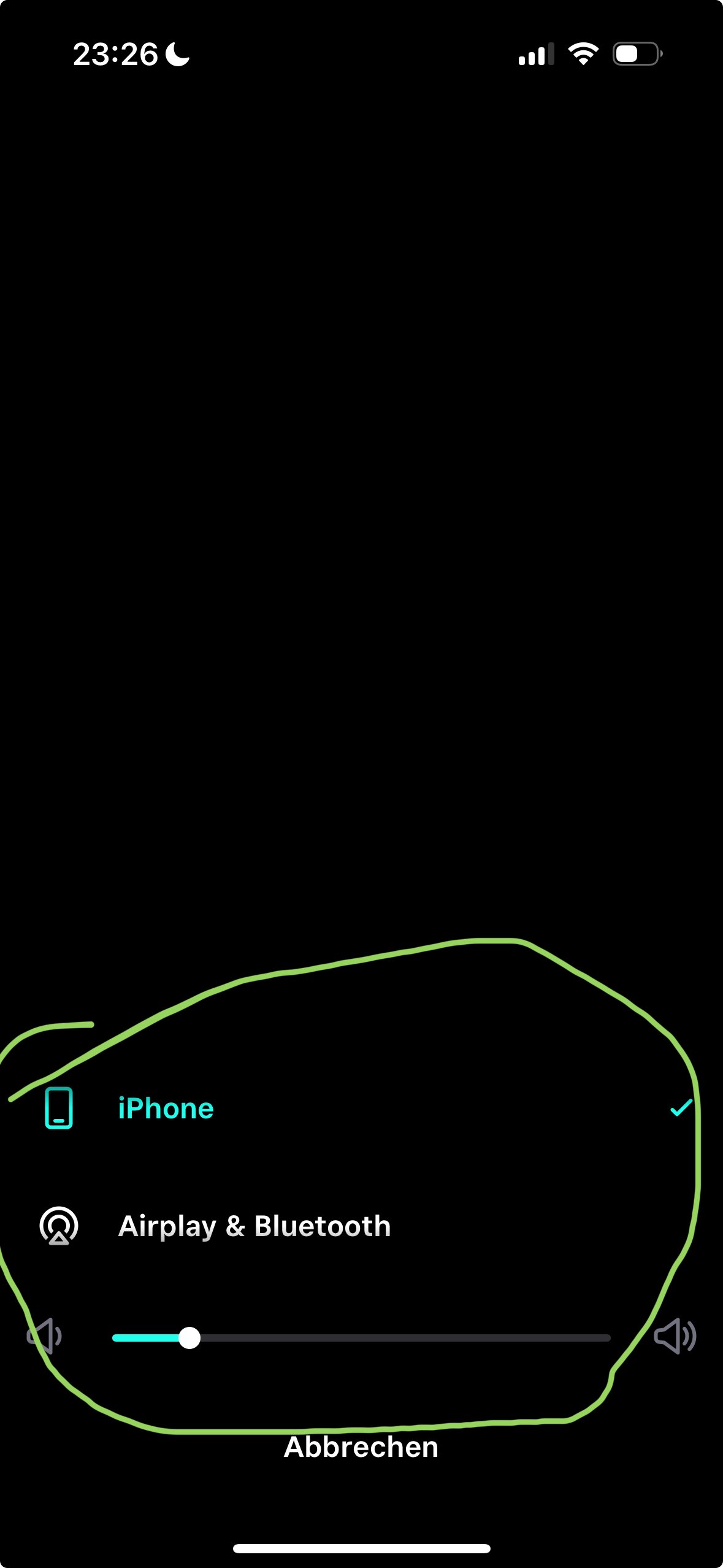Tap the Abbrechen button
Image resolution: width=723 pixels, height=1568 pixels.
pyautogui.click(x=361, y=1447)
